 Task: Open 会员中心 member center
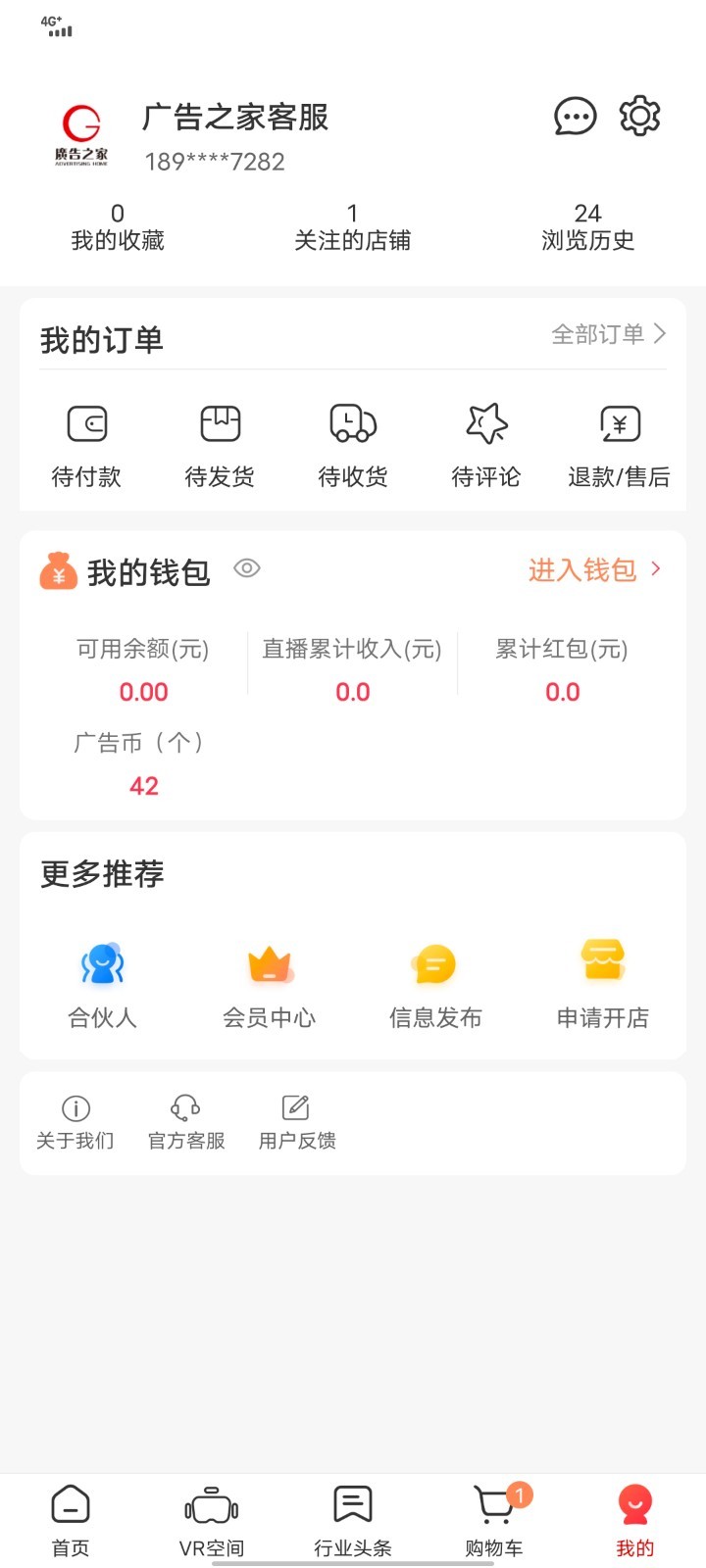270,985
